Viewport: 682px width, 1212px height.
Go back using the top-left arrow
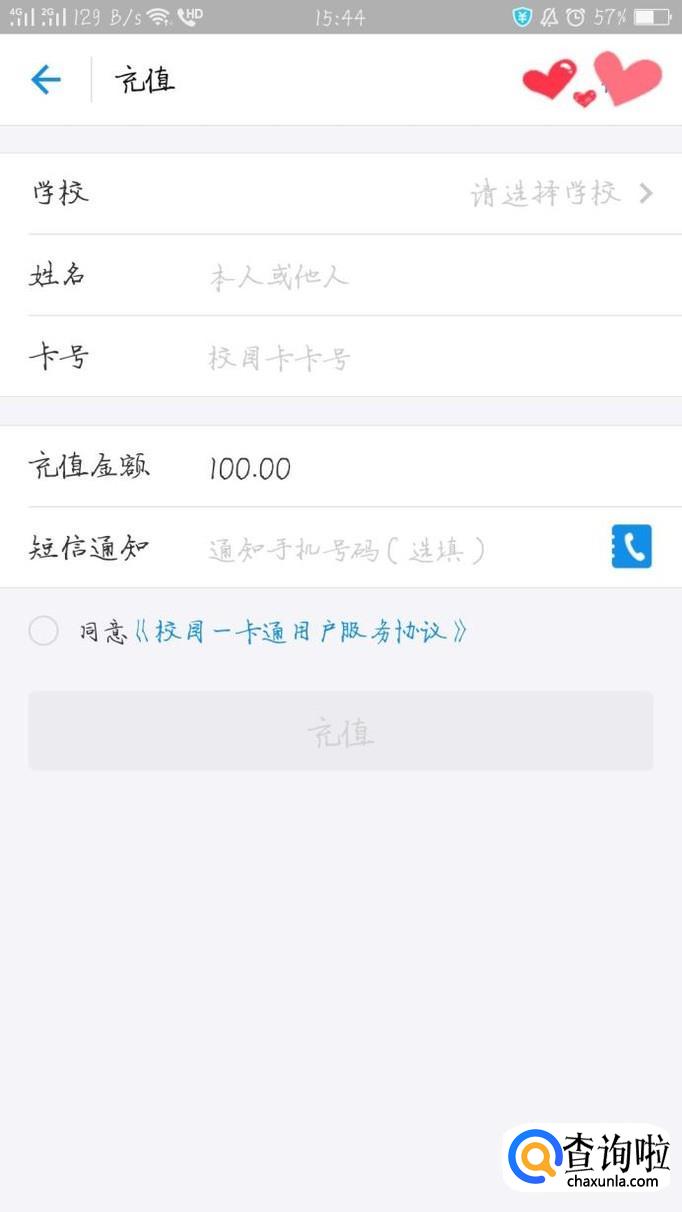pyautogui.click(x=46, y=80)
